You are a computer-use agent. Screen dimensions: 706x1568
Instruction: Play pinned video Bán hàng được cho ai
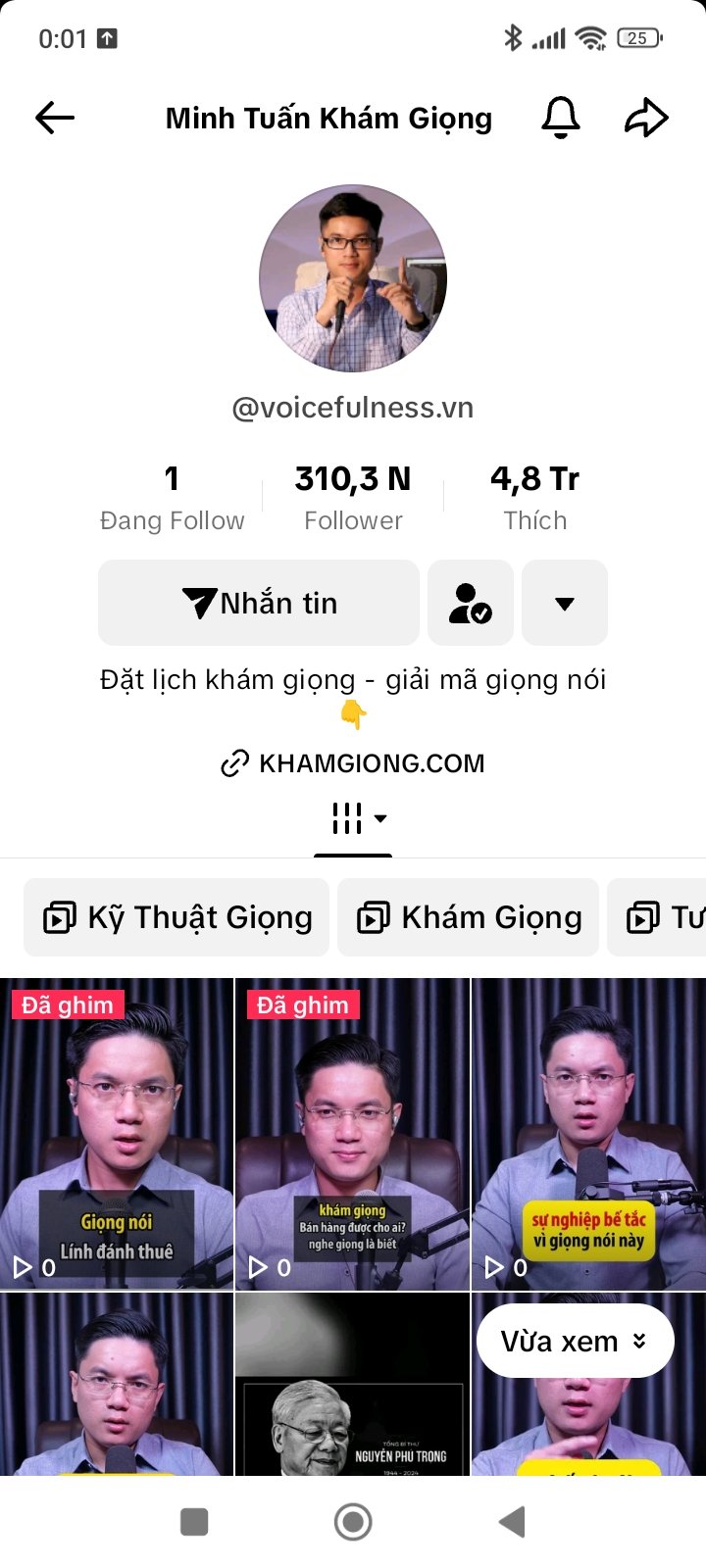pyautogui.click(x=353, y=1133)
